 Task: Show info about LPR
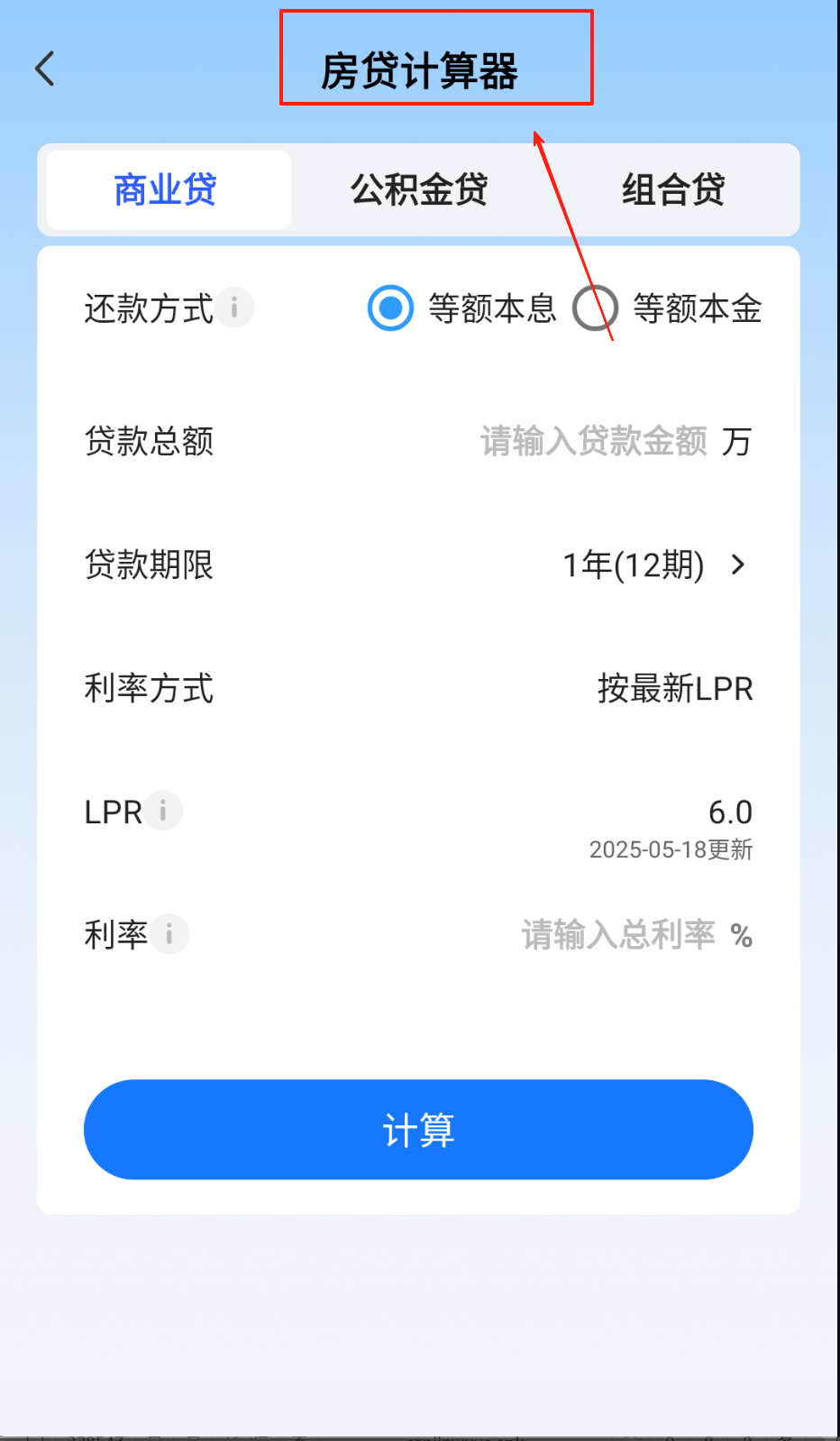coord(163,811)
